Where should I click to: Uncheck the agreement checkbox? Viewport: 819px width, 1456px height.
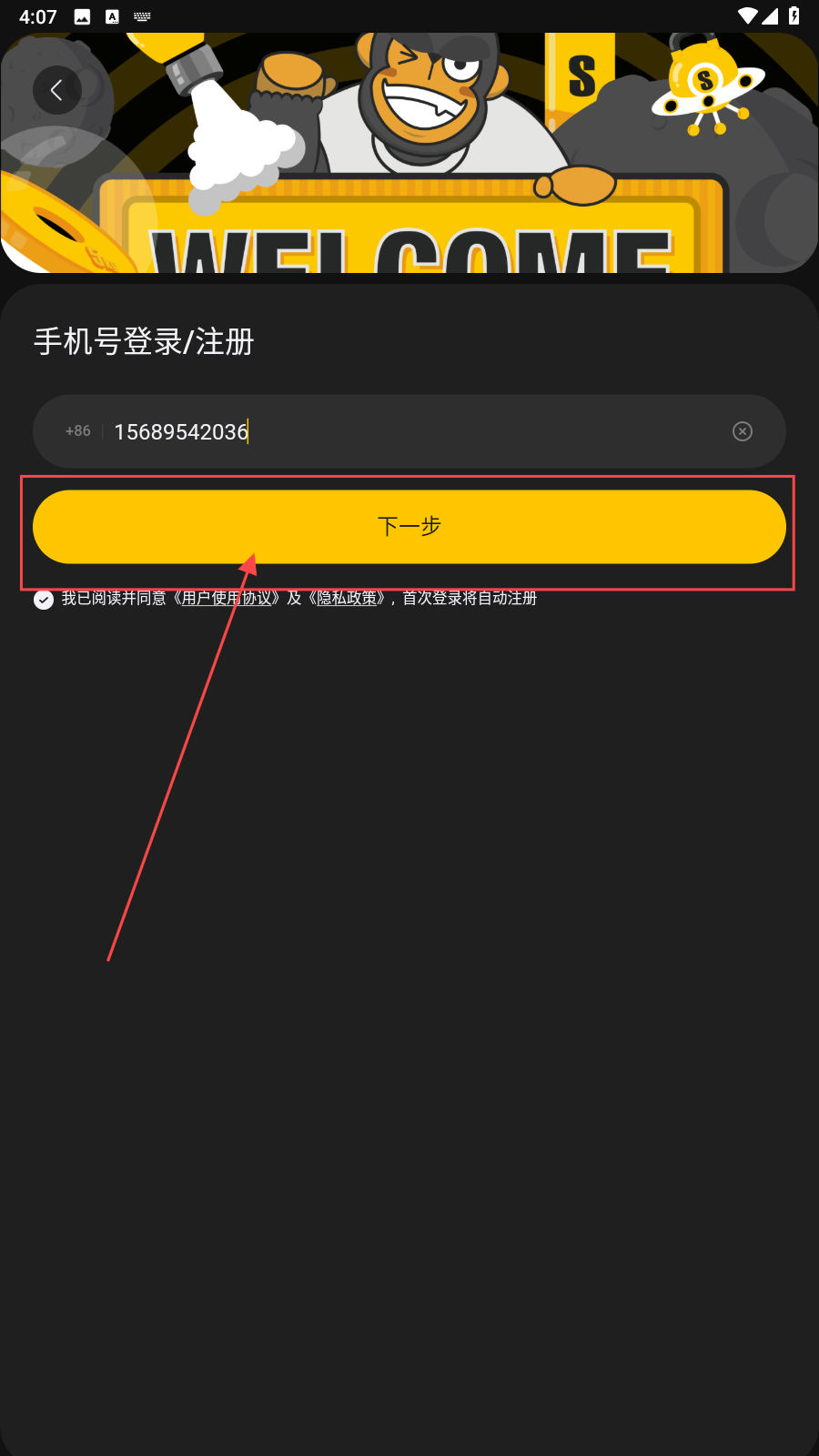[44, 600]
